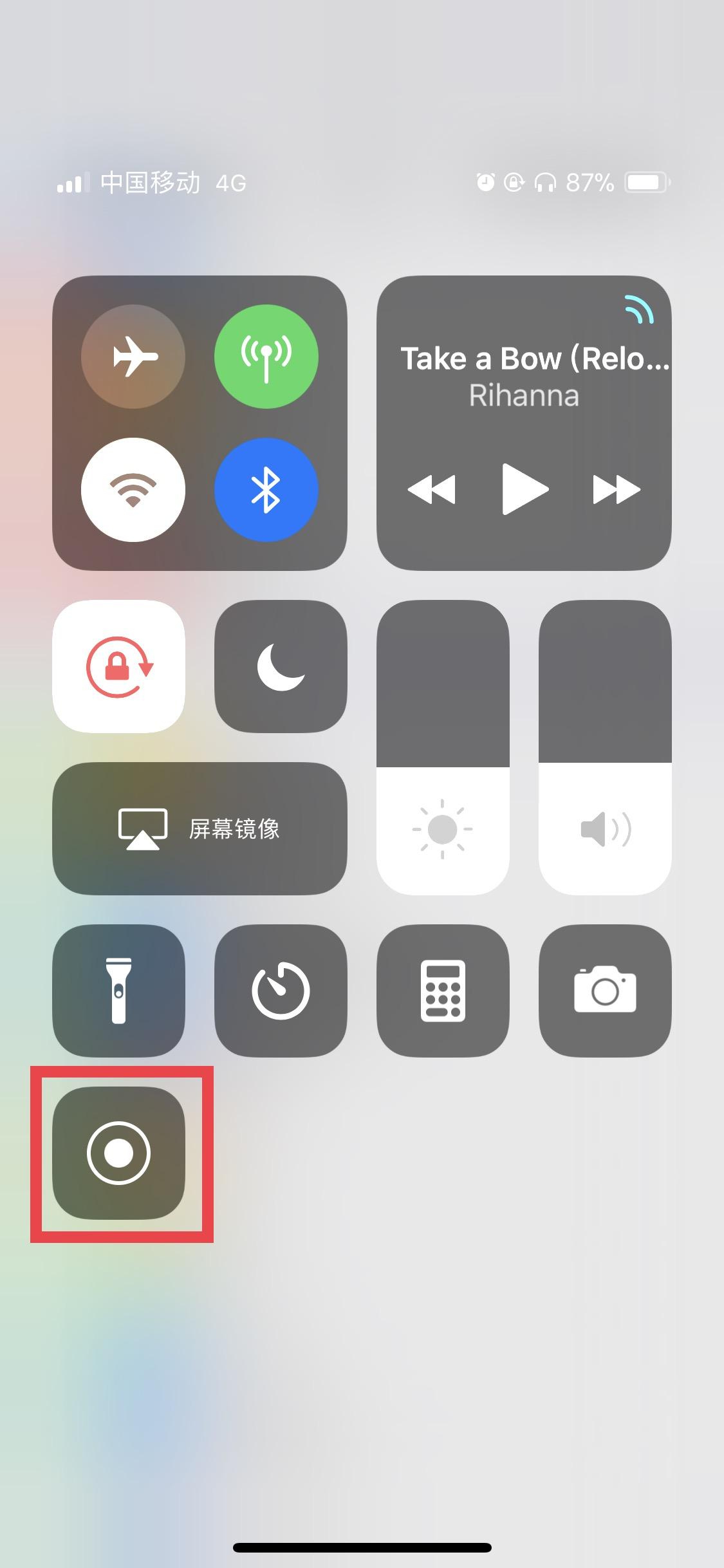Turn off portrait orientation lock
The height and width of the screenshot is (1568, 724).
[x=119, y=666]
